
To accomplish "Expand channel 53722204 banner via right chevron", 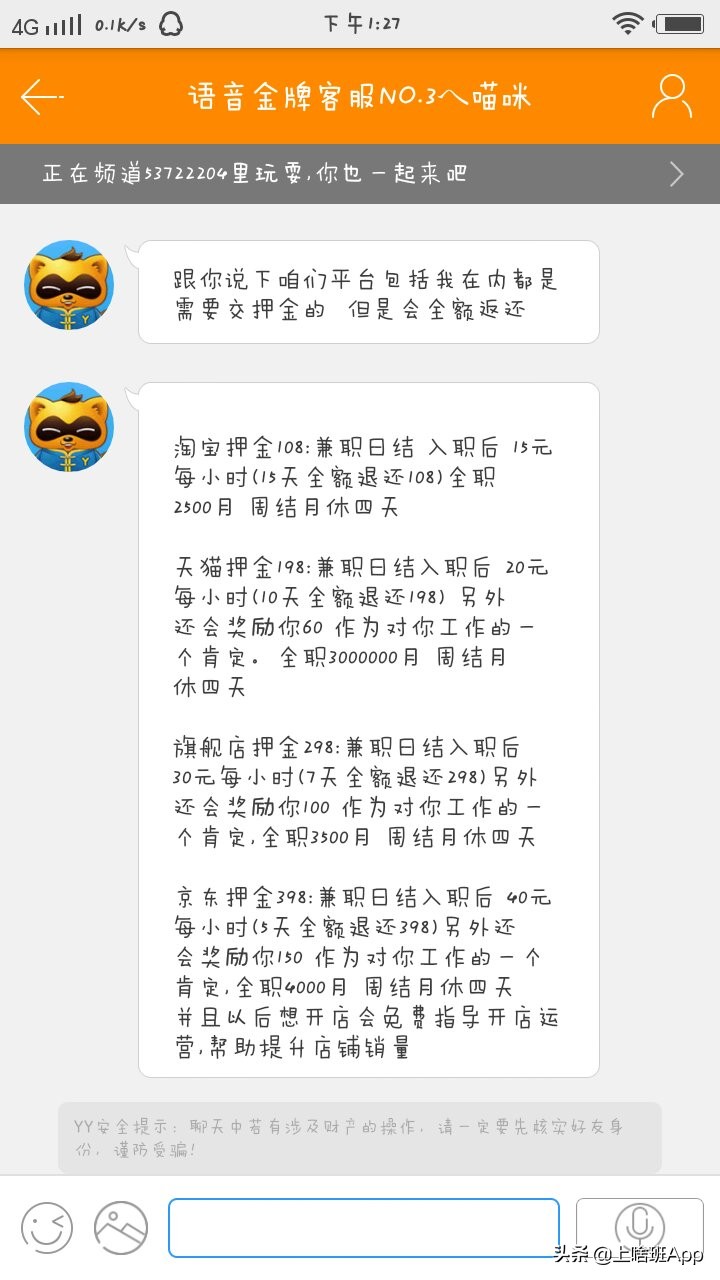I will point(677,173).
